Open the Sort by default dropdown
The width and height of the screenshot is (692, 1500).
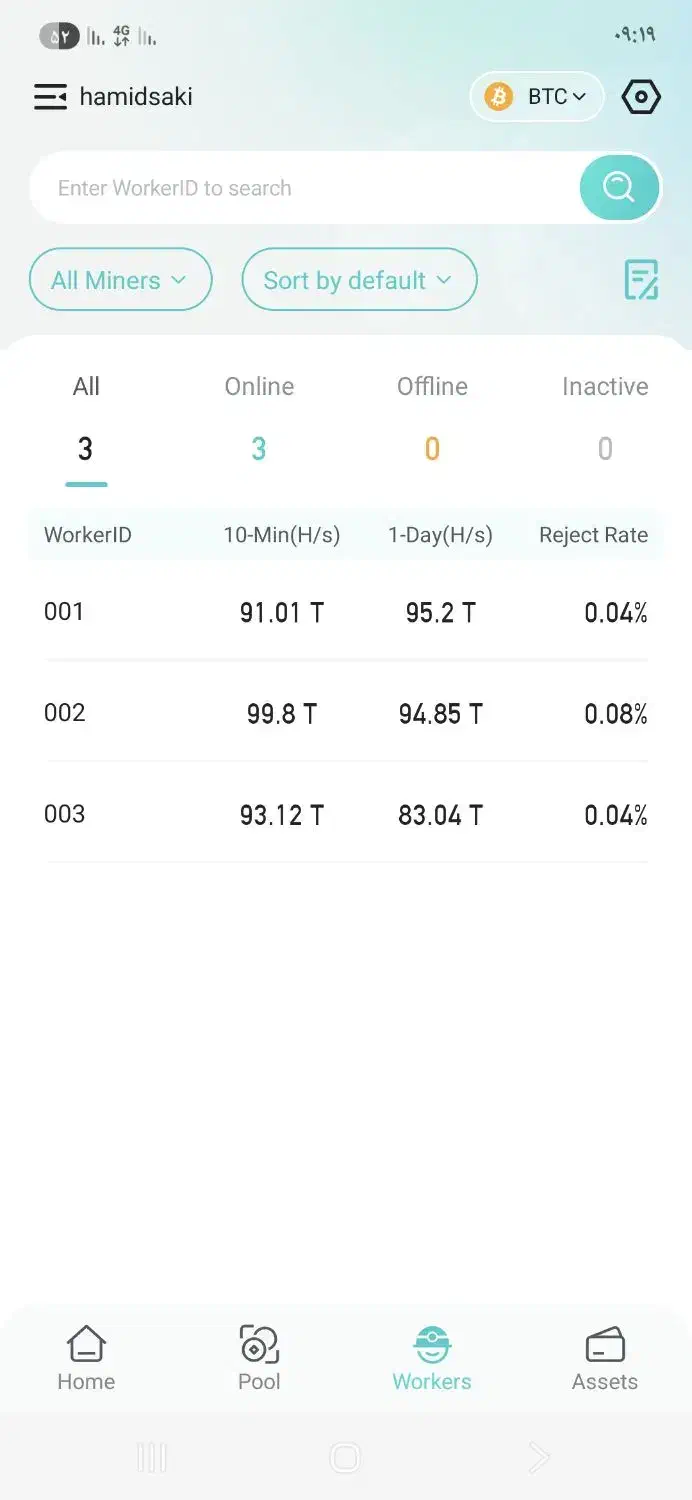pos(358,280)
